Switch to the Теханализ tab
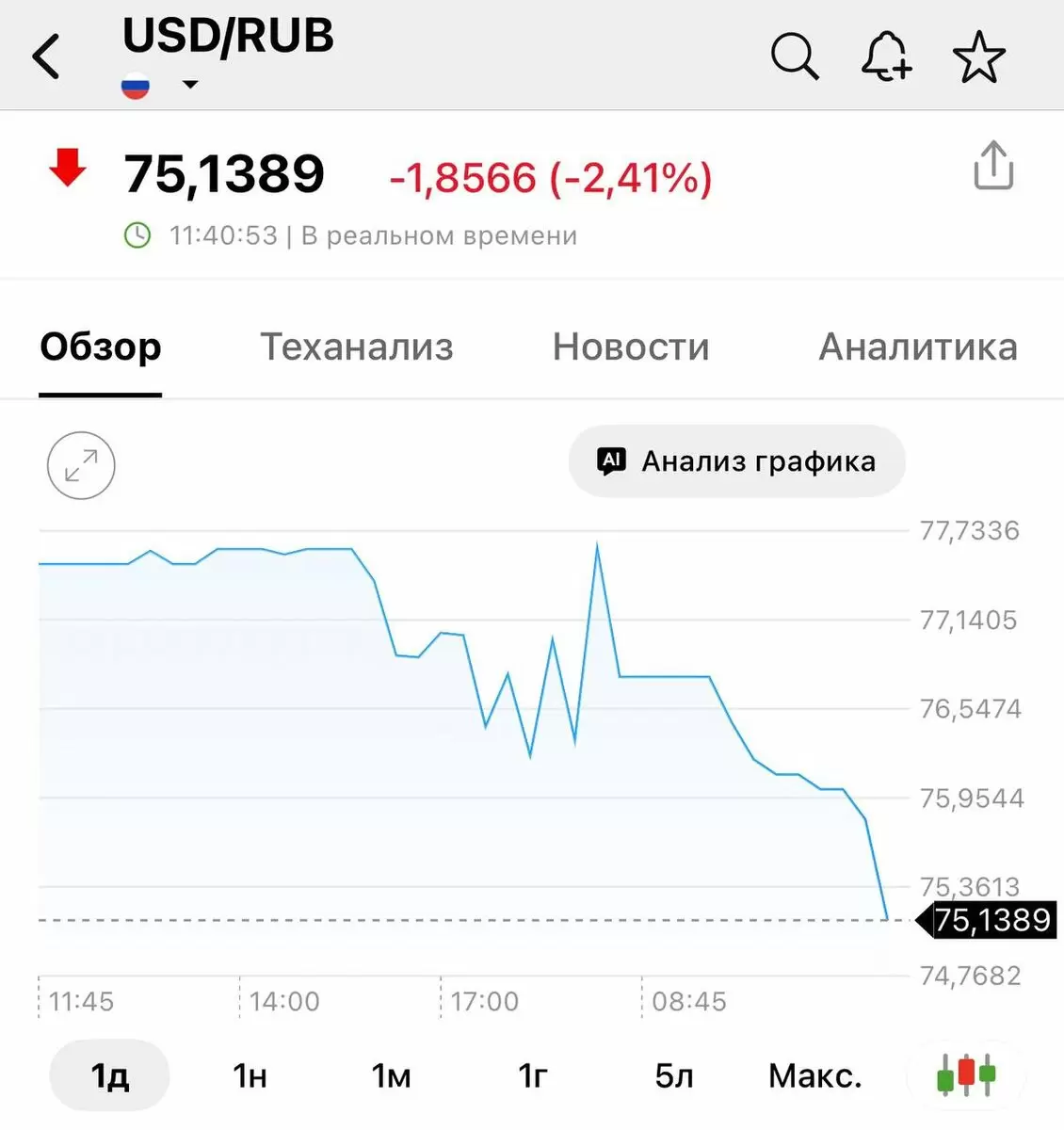 356,347
